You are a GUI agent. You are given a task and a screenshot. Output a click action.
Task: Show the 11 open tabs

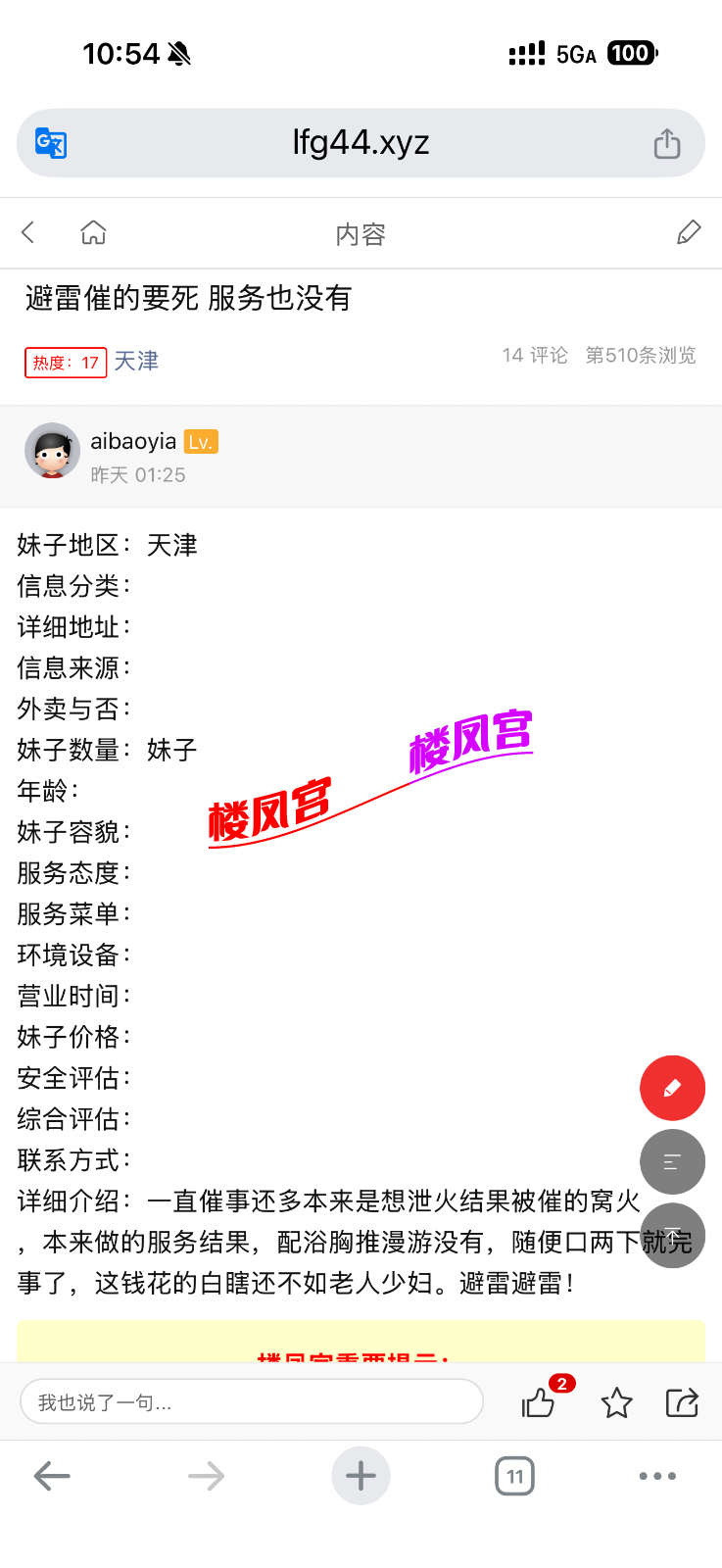point(515,1476)
